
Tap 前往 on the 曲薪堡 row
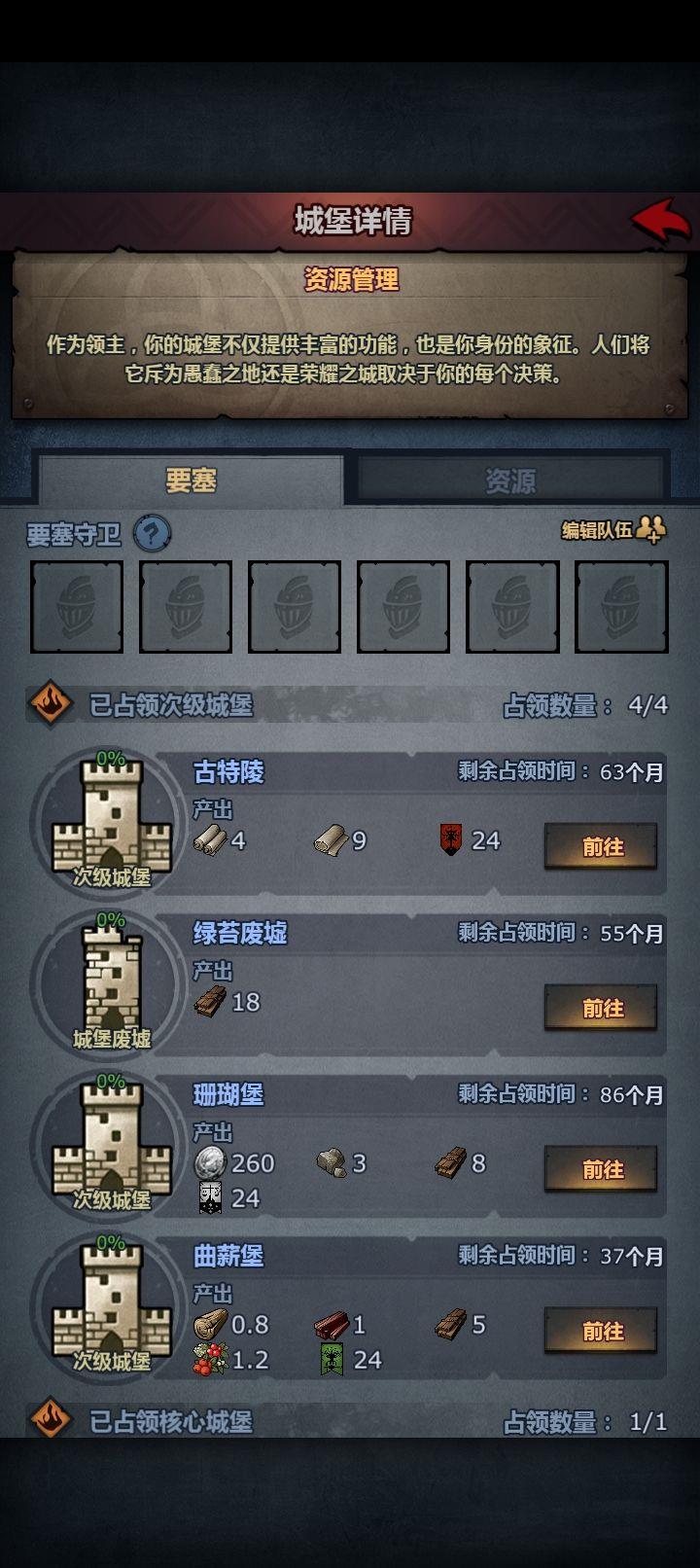(x=601, y=1331)
